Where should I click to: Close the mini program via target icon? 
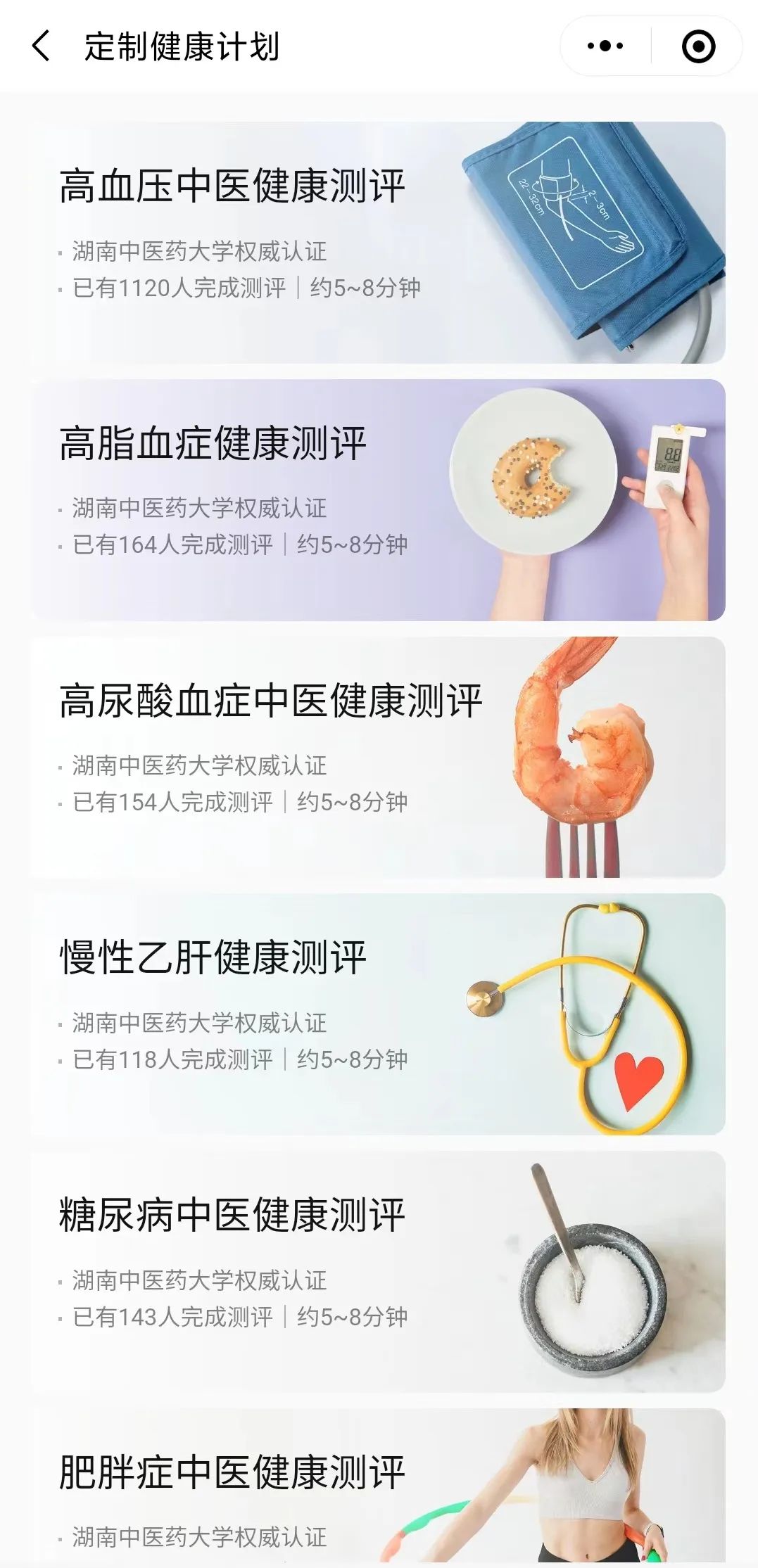point(698,46)
